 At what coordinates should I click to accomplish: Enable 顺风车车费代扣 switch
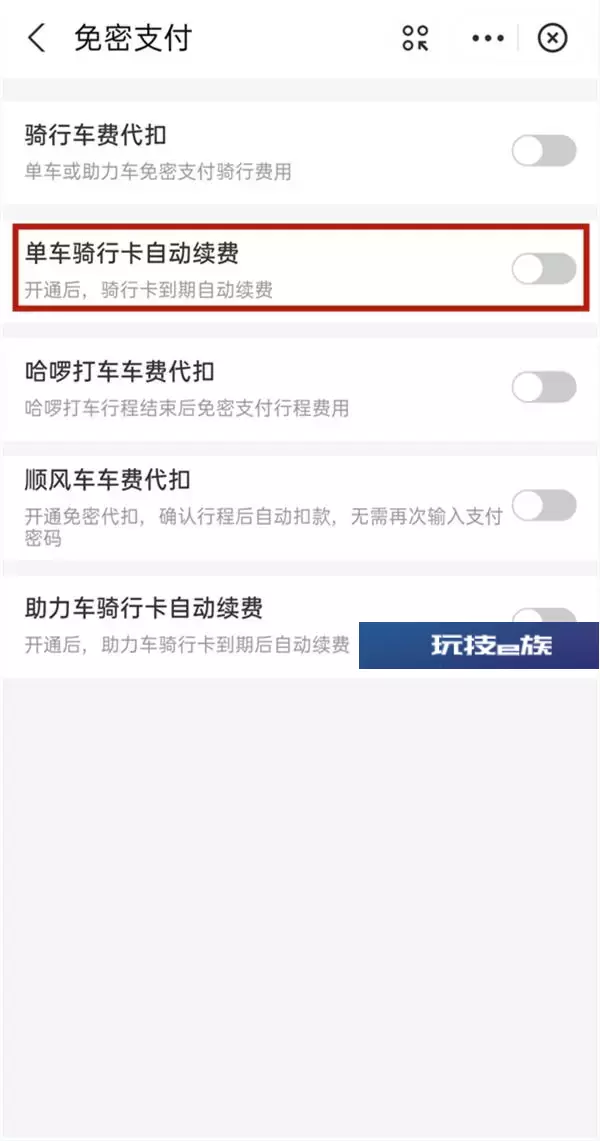(x=544, y=506)
